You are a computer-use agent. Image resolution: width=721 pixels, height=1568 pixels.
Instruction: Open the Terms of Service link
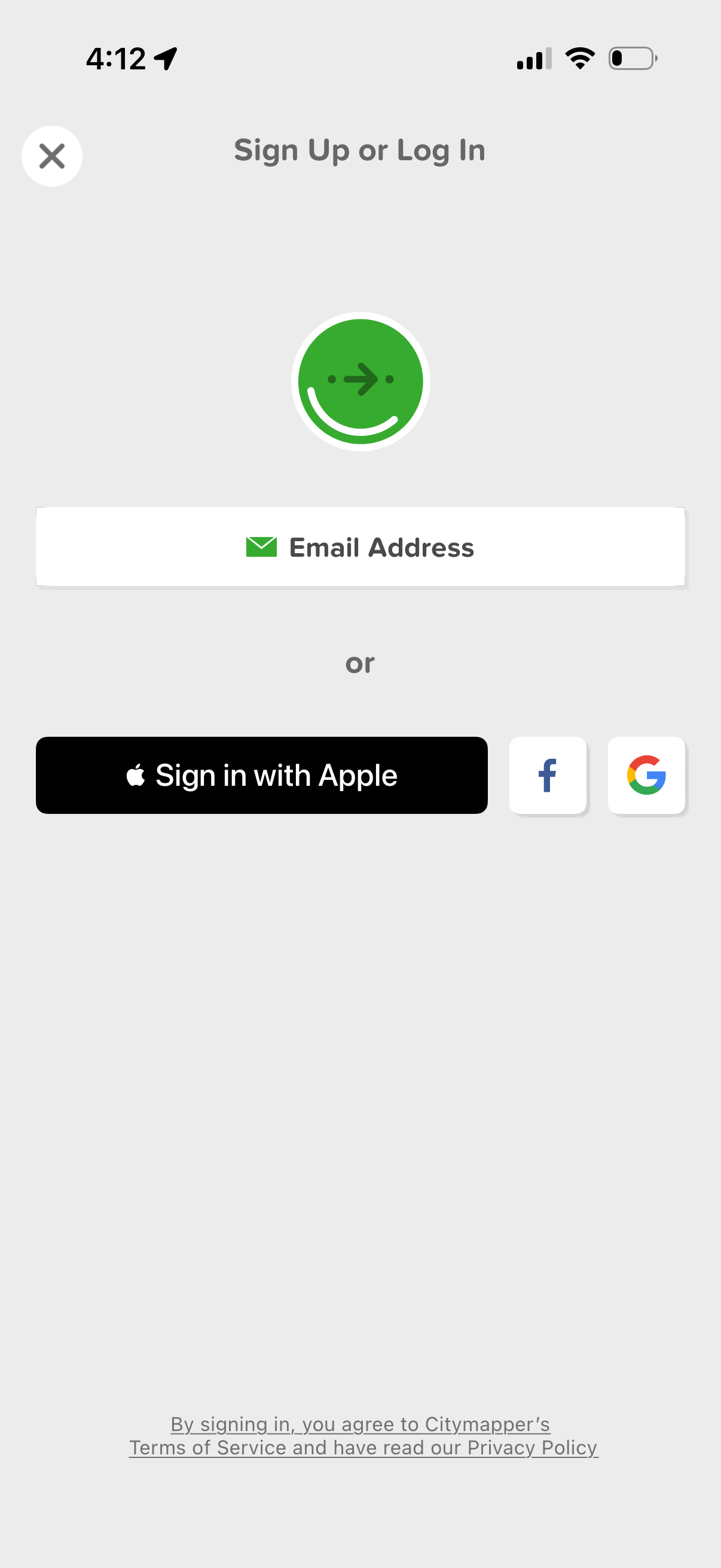210,1447
